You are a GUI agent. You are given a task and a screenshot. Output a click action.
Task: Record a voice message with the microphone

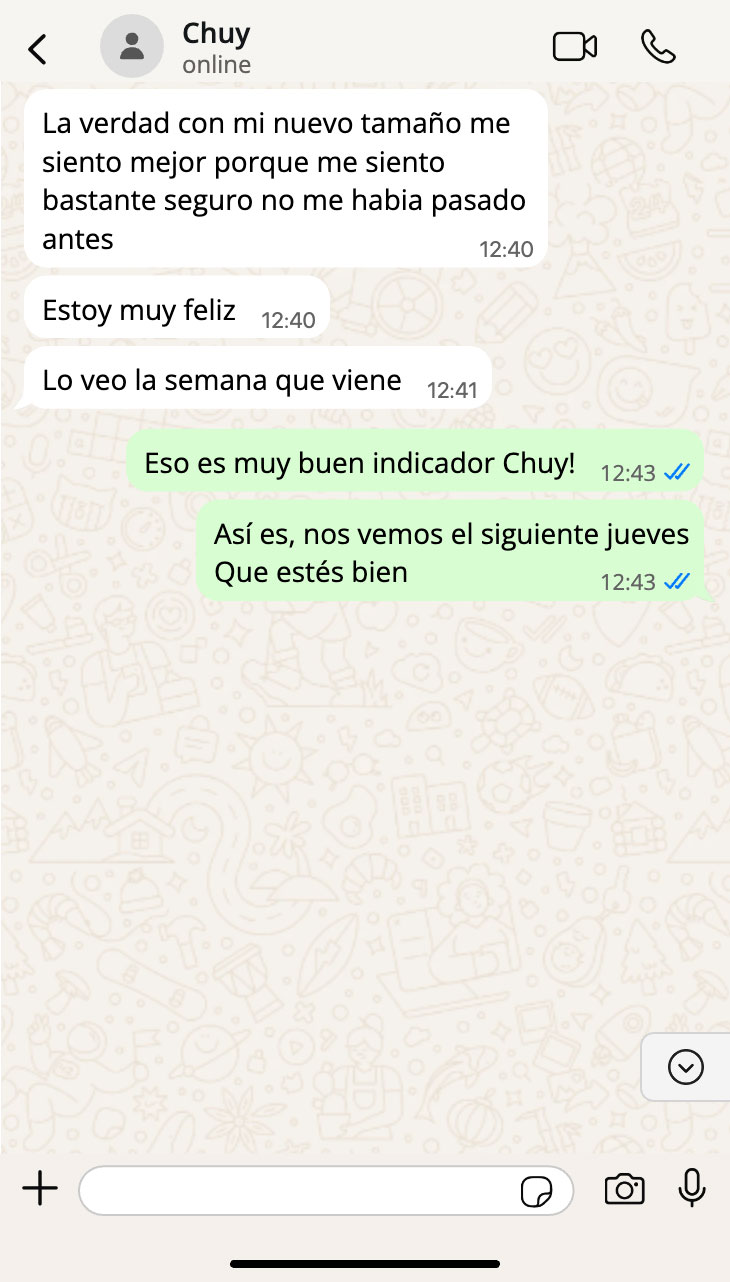click(691, 1189)
